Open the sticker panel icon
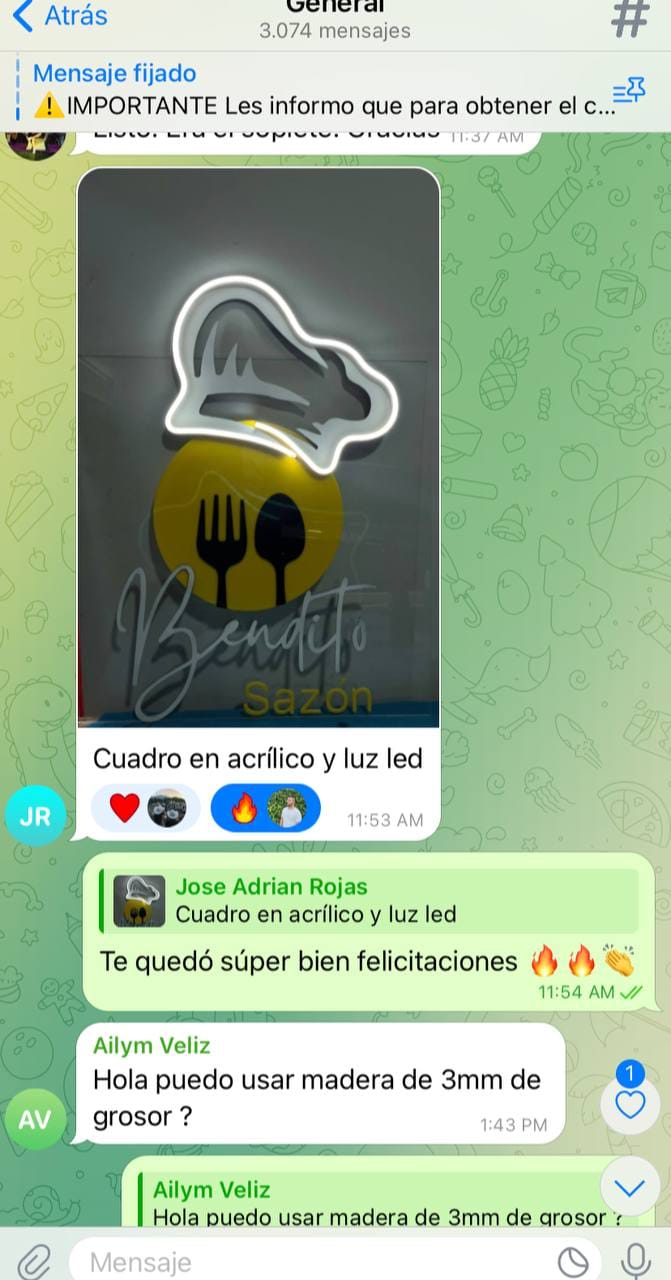 tap(572, 1262)
